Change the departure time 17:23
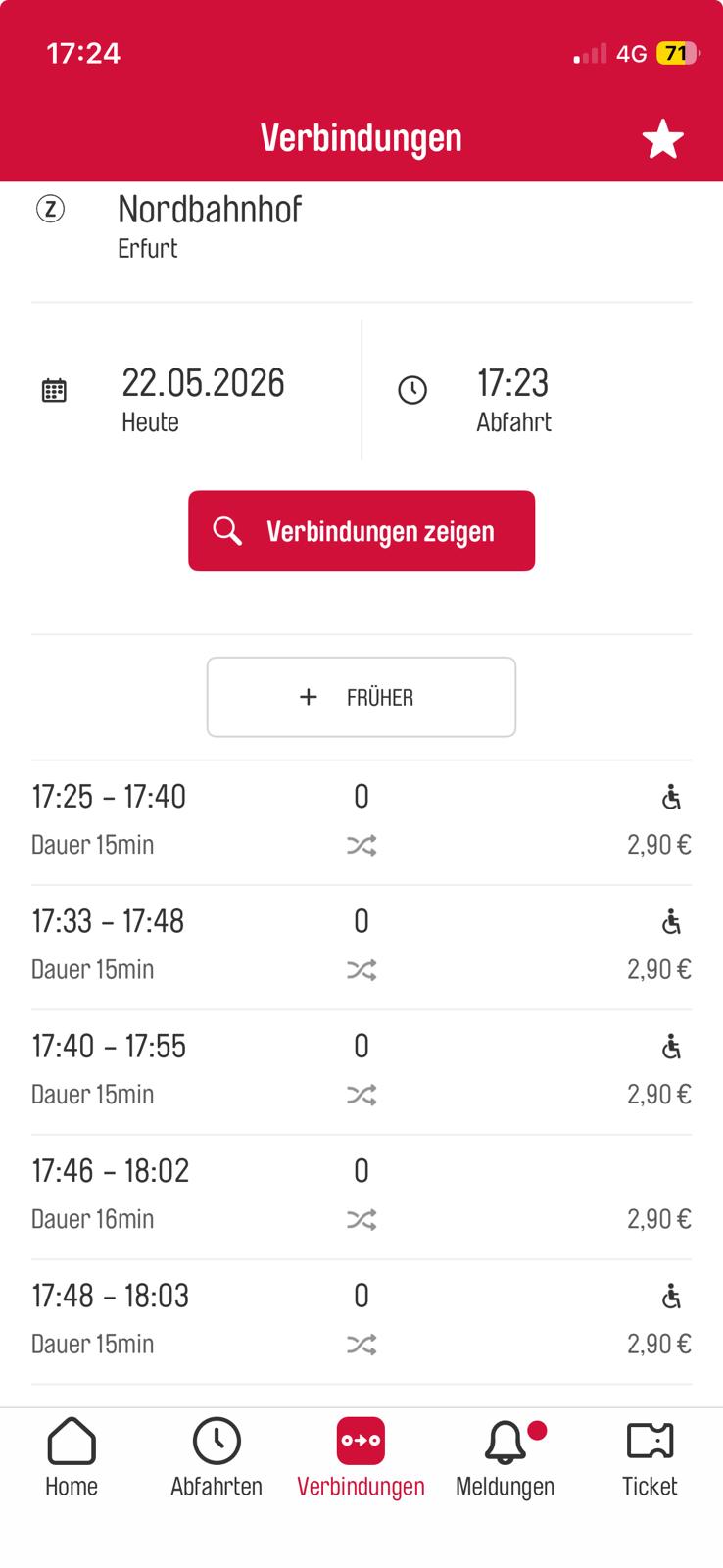The height and width of the screenshot is (1568, 723). (x=527, y=390)
